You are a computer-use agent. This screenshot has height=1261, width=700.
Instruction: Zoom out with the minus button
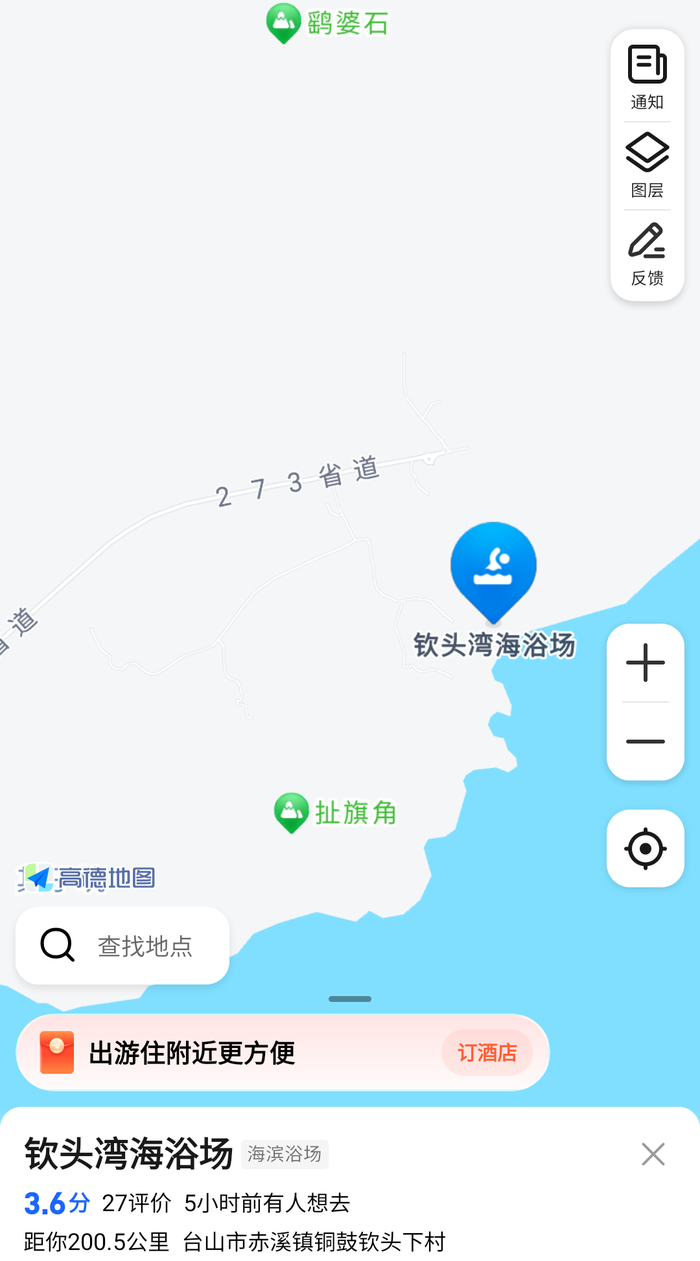pyautogui.click(x=645, y=742)
